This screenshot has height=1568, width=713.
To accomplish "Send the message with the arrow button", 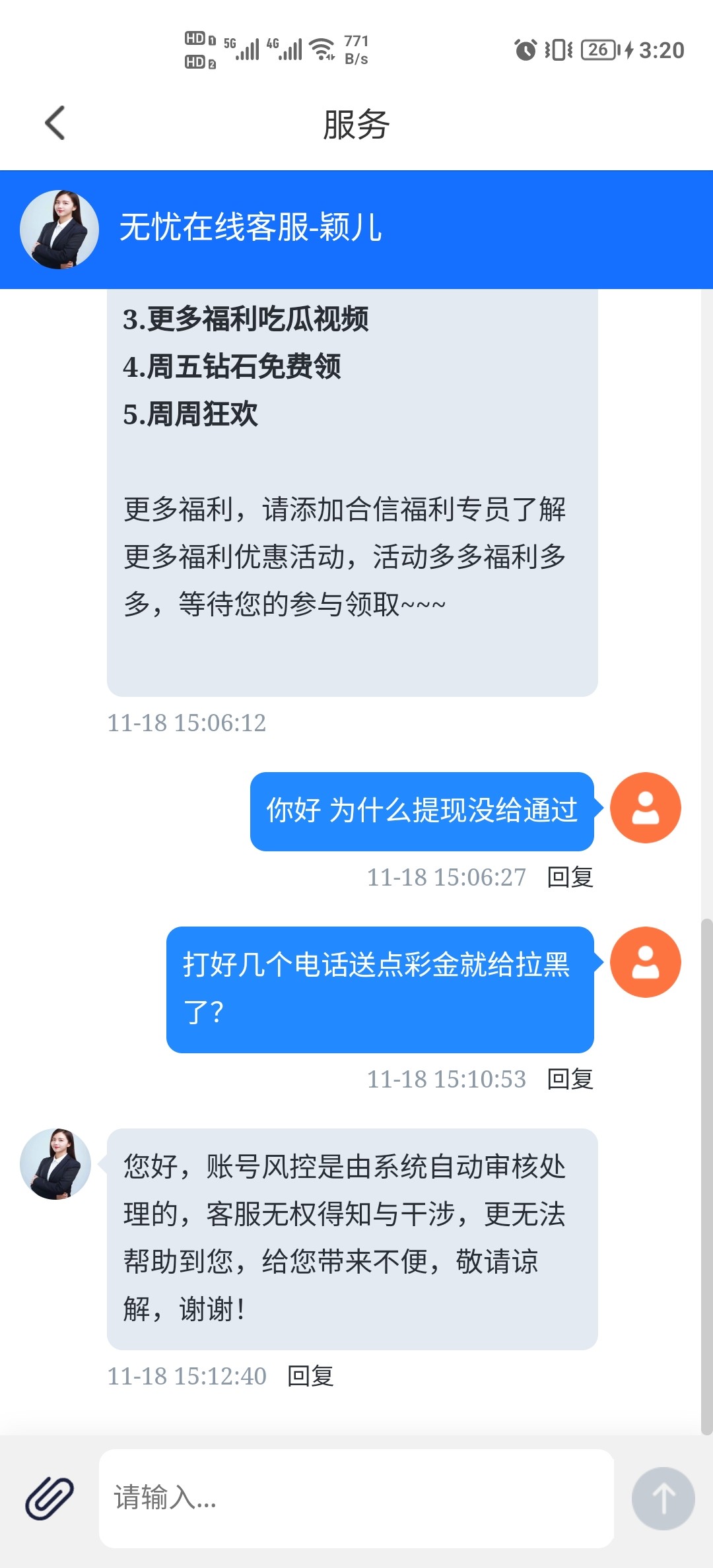I will (663, 1498).
